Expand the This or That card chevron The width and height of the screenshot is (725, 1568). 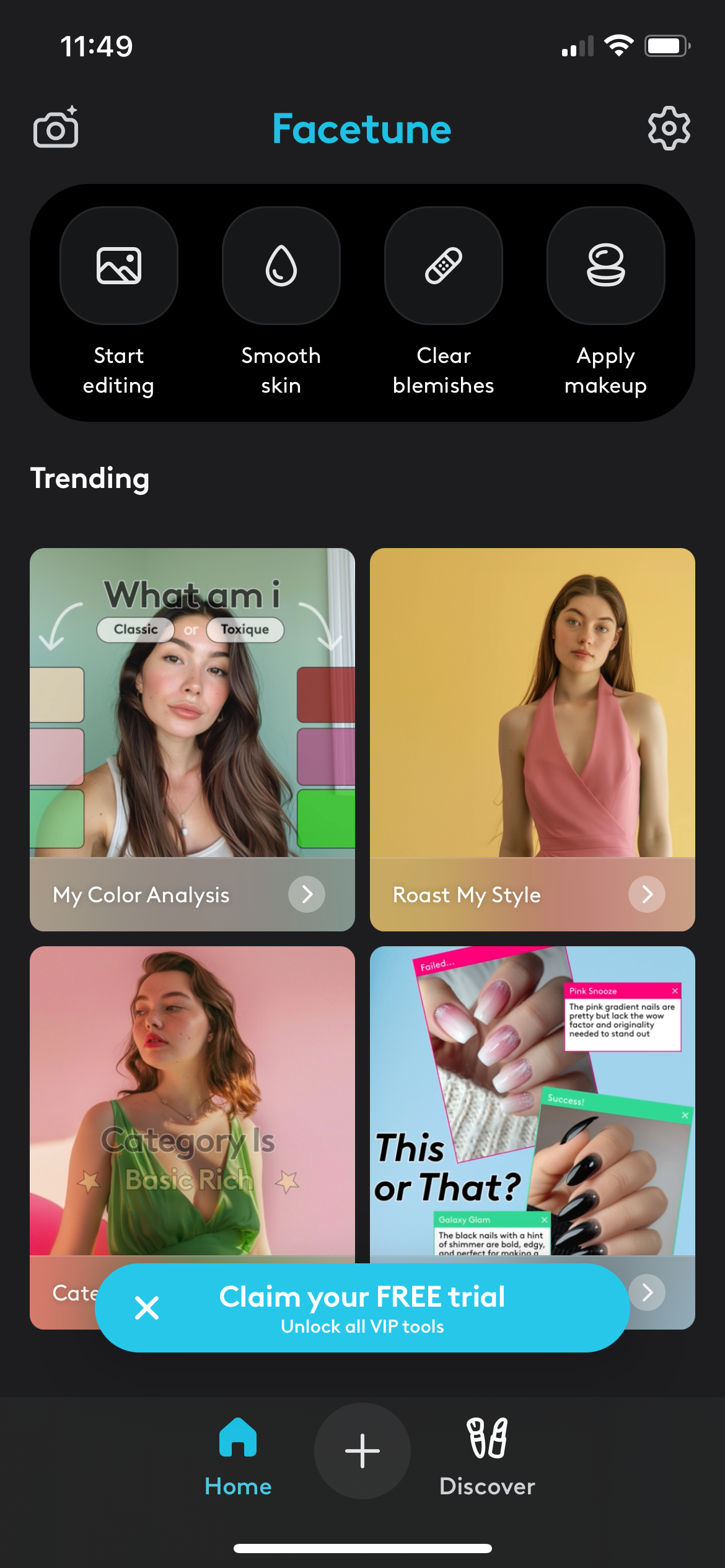[646, 1292]
